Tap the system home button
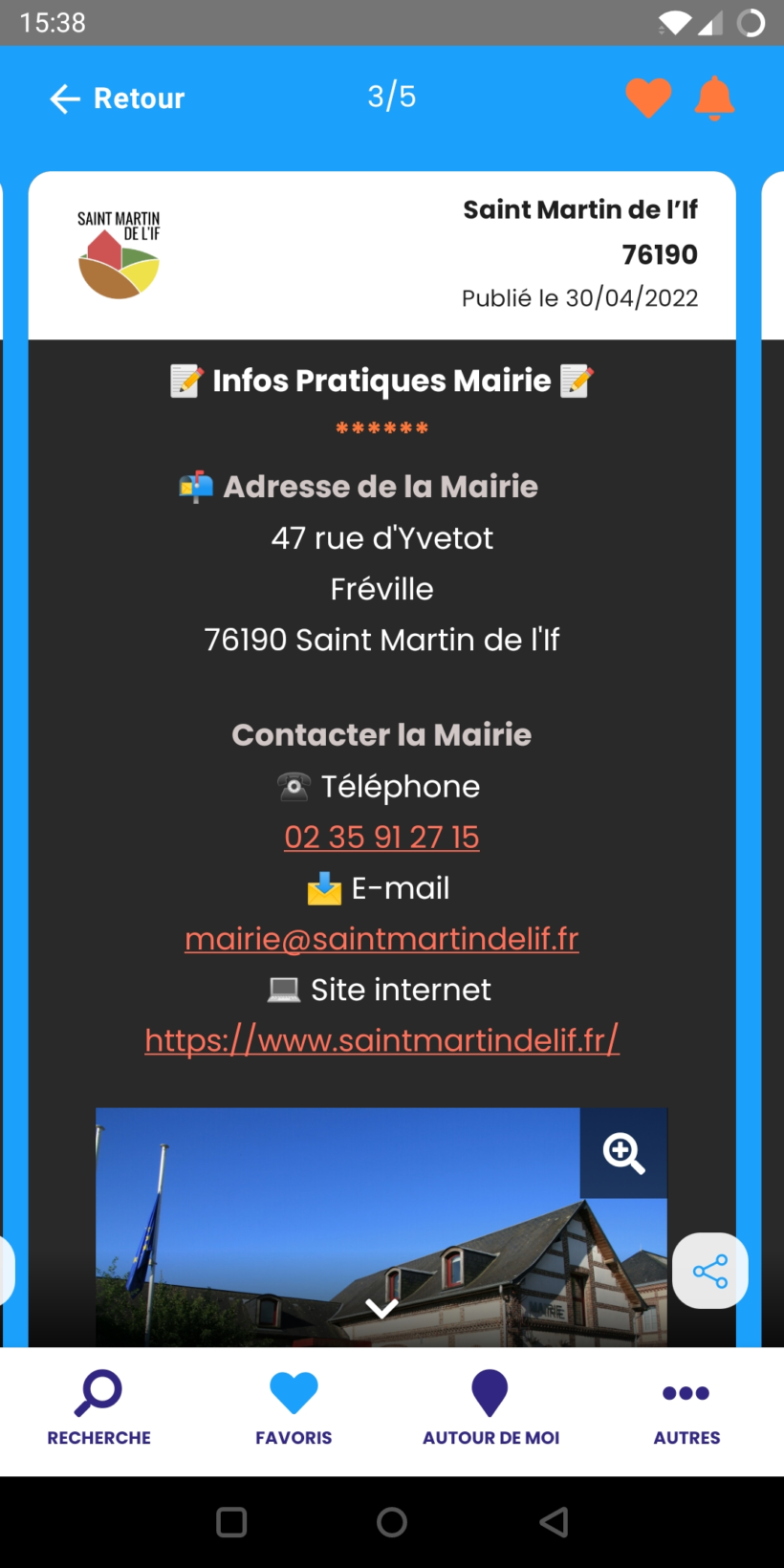The width and height of the screenshot is (784, 1568). (x=392, y=1522)
